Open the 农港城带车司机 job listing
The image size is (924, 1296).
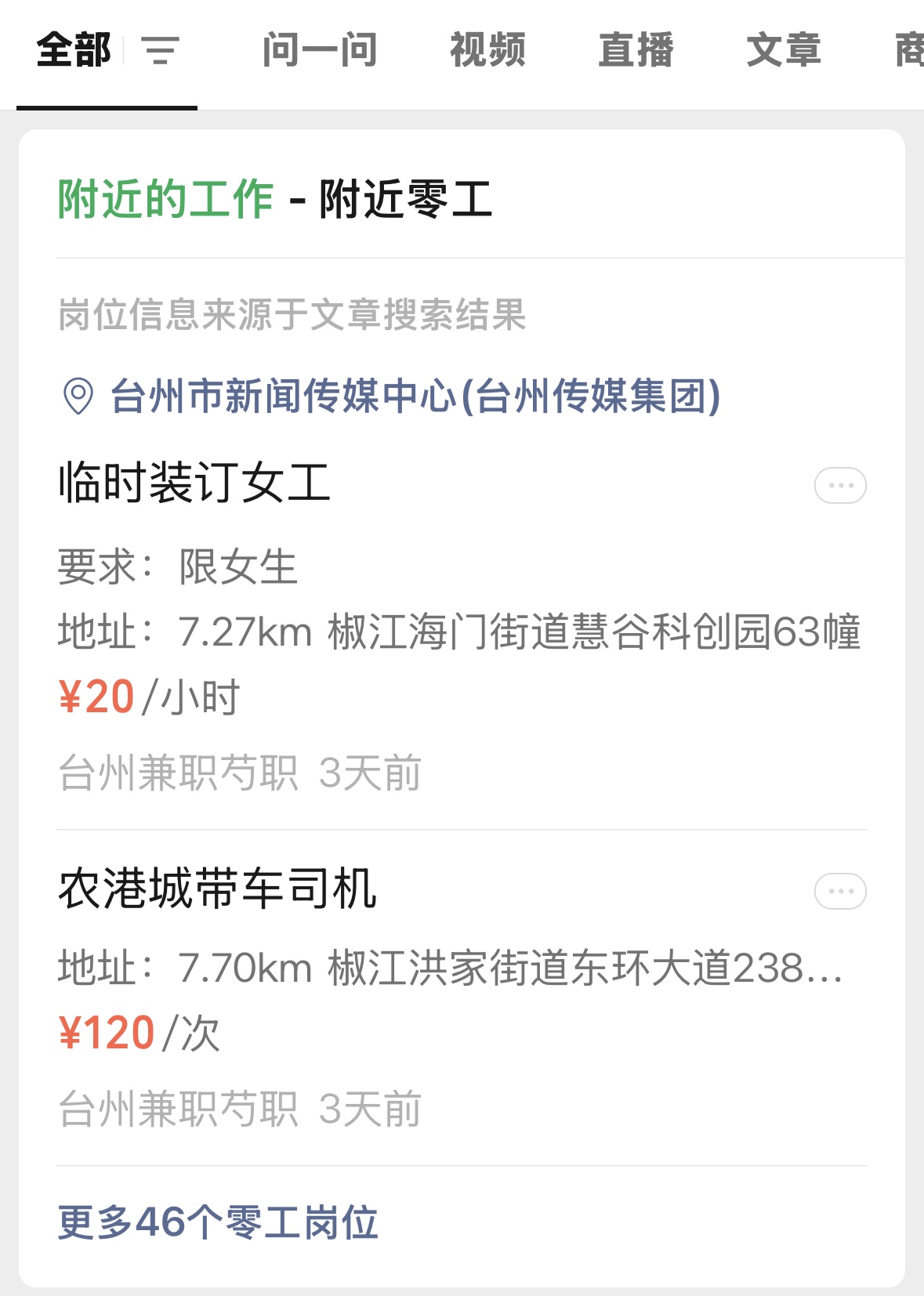218,889
